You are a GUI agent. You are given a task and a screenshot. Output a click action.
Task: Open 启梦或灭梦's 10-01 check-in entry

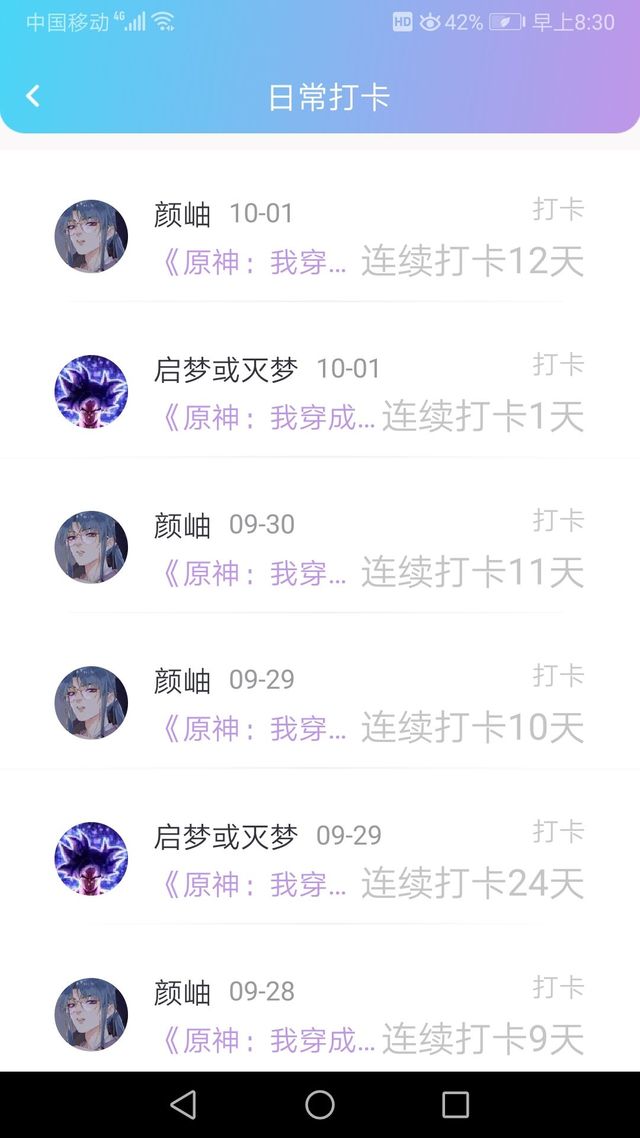[320, 391]
